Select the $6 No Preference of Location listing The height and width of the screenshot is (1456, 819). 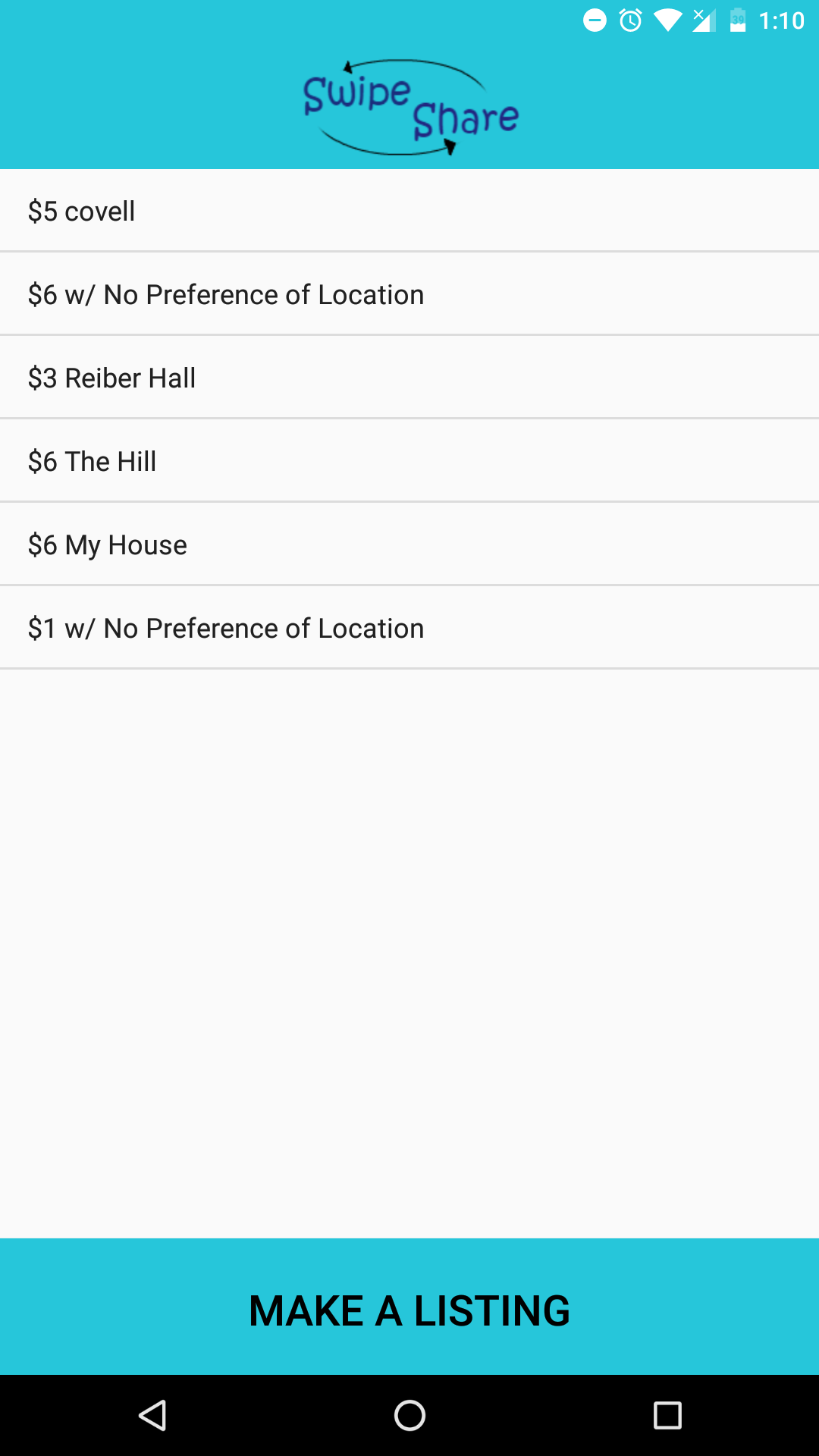[409, 294]
